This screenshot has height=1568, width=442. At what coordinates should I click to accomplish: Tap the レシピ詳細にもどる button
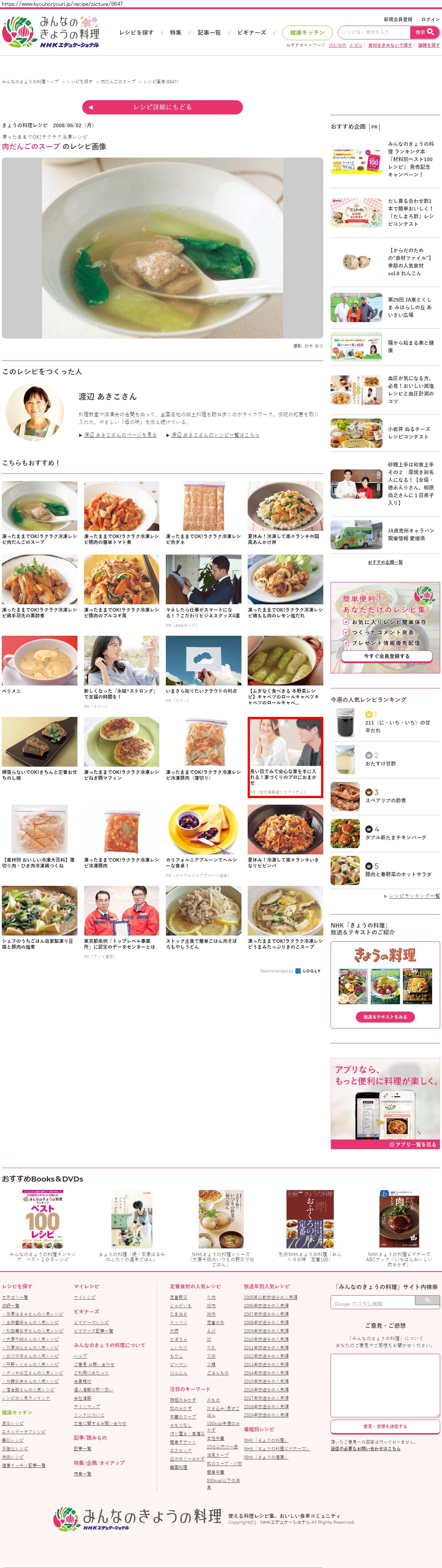(x=162, y=107)
